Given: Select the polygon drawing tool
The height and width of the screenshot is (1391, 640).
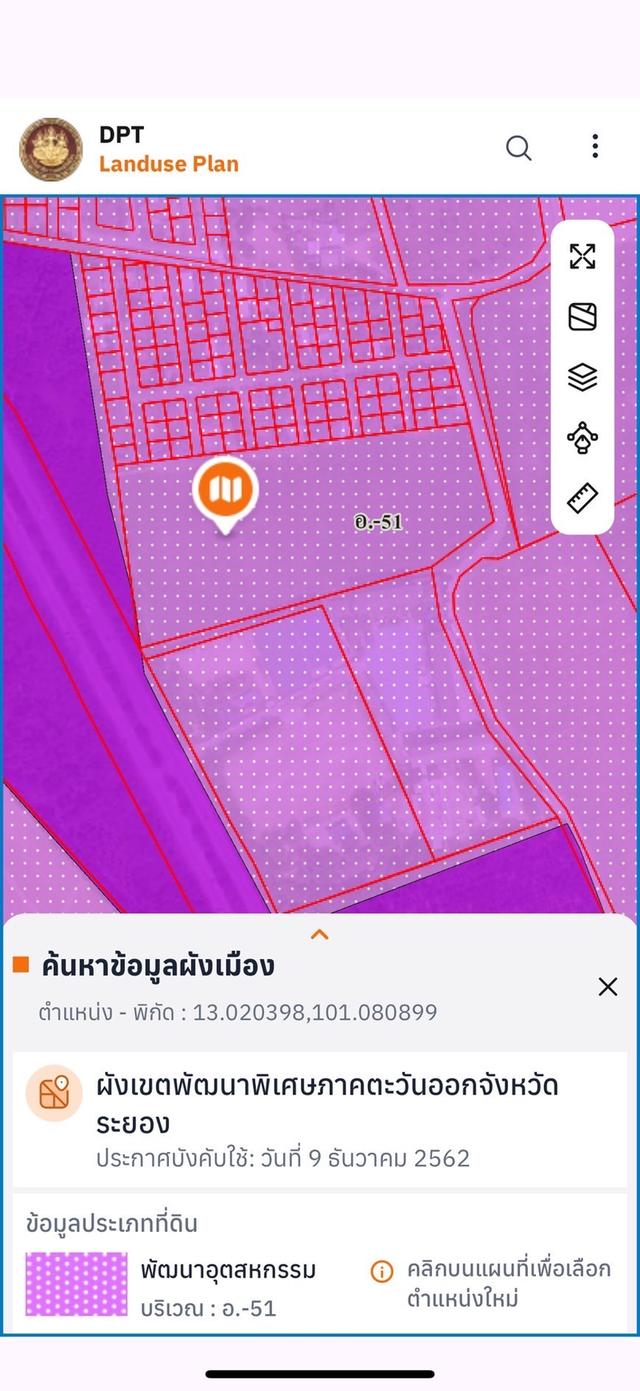Looking at the screenshot, I should [x=582, y=438].
